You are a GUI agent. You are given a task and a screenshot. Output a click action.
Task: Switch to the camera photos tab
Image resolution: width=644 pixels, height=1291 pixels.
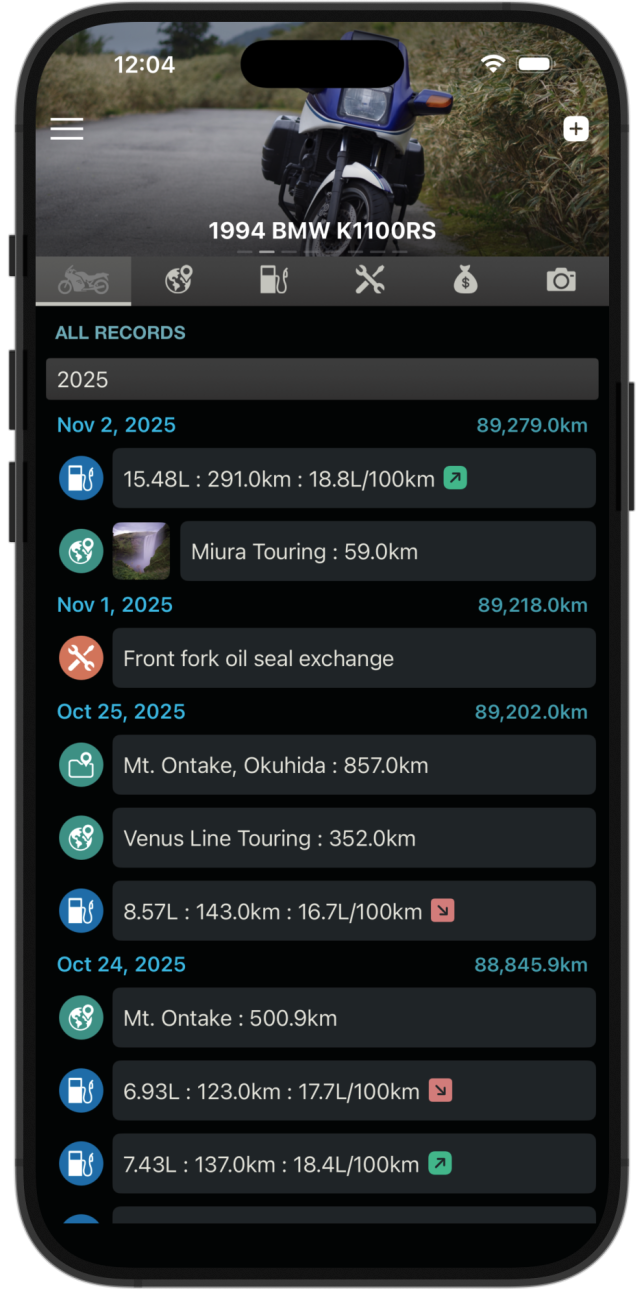(x=561, y=281)
